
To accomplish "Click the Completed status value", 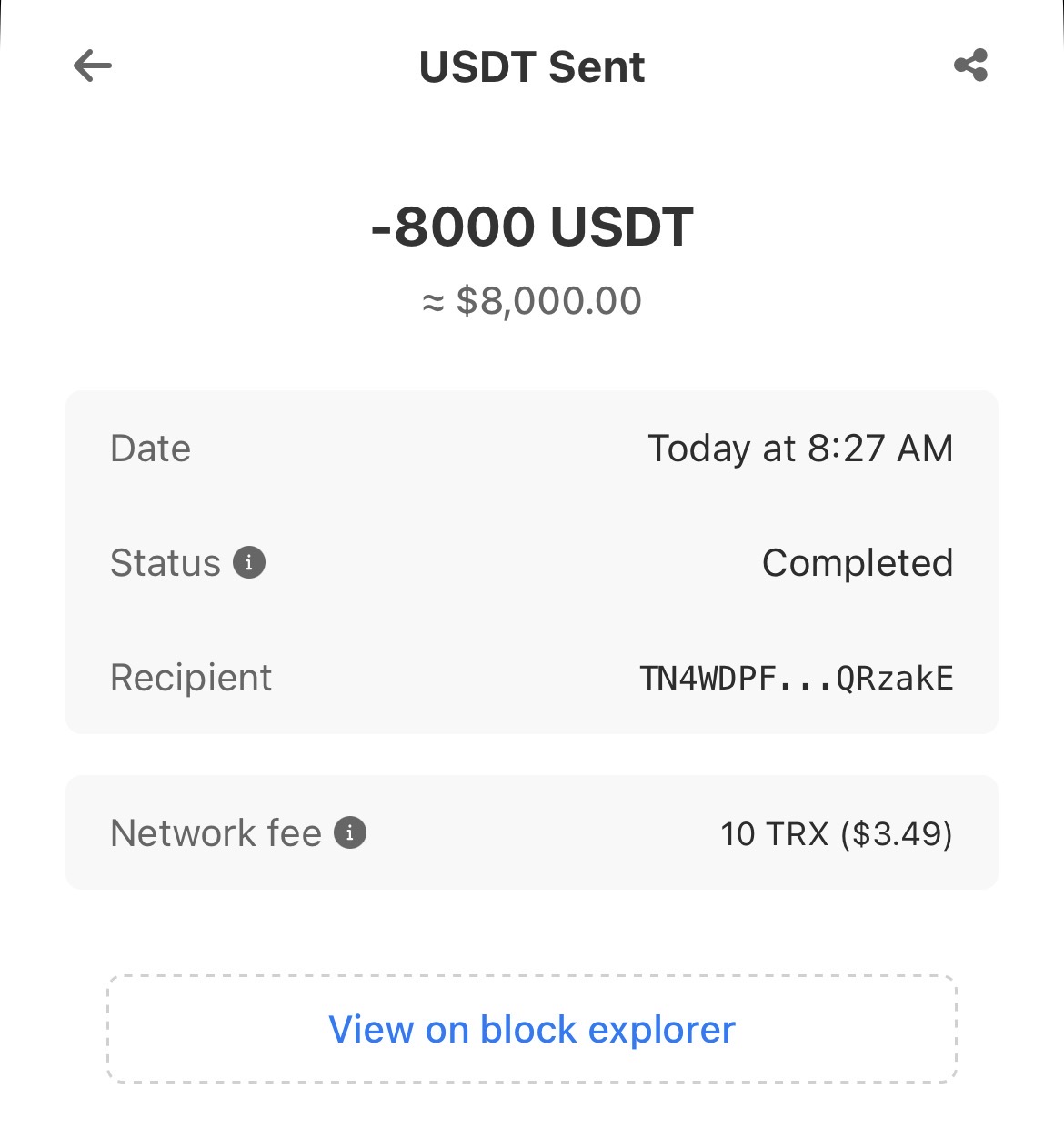I will pyautogui.click(x=858, y=563).
